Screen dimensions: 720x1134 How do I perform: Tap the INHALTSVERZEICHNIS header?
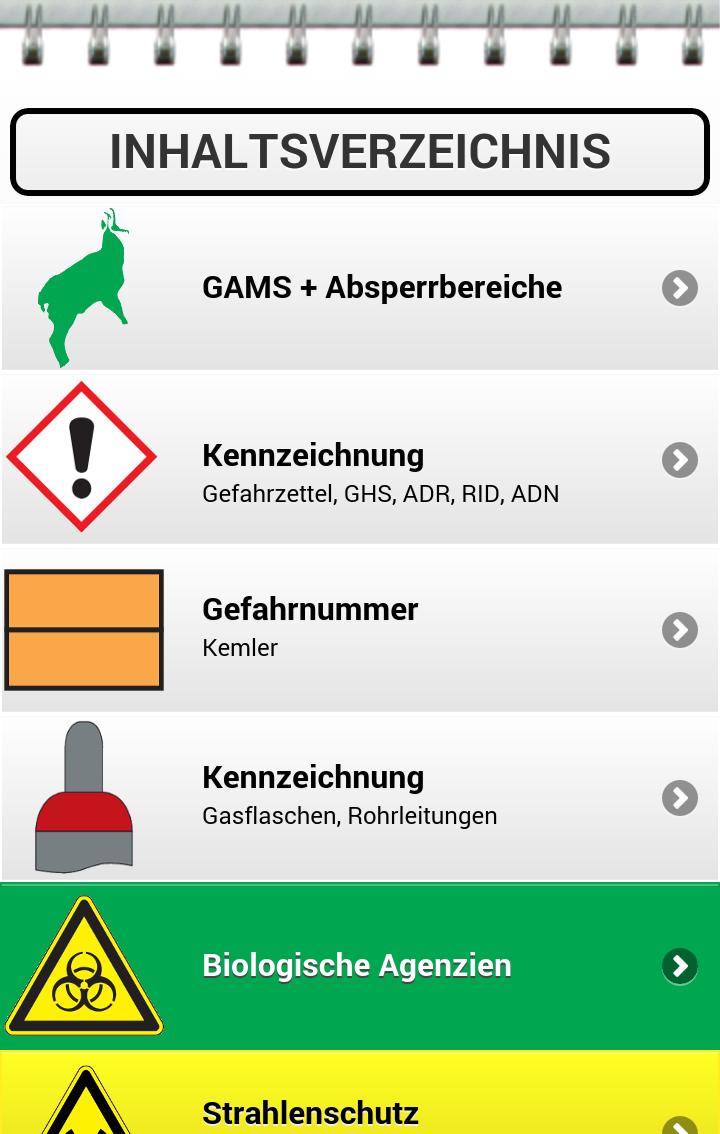tap(360, 151)
